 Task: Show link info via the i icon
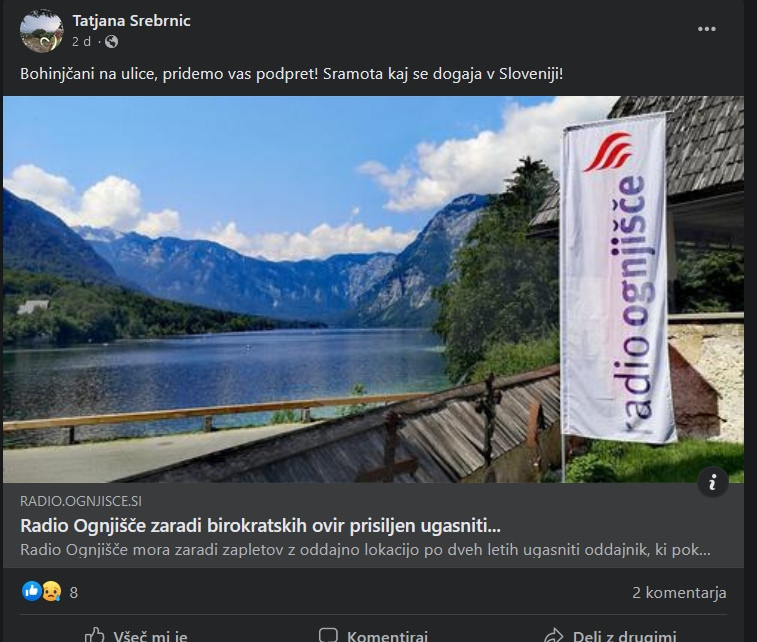tap(712, 483)
